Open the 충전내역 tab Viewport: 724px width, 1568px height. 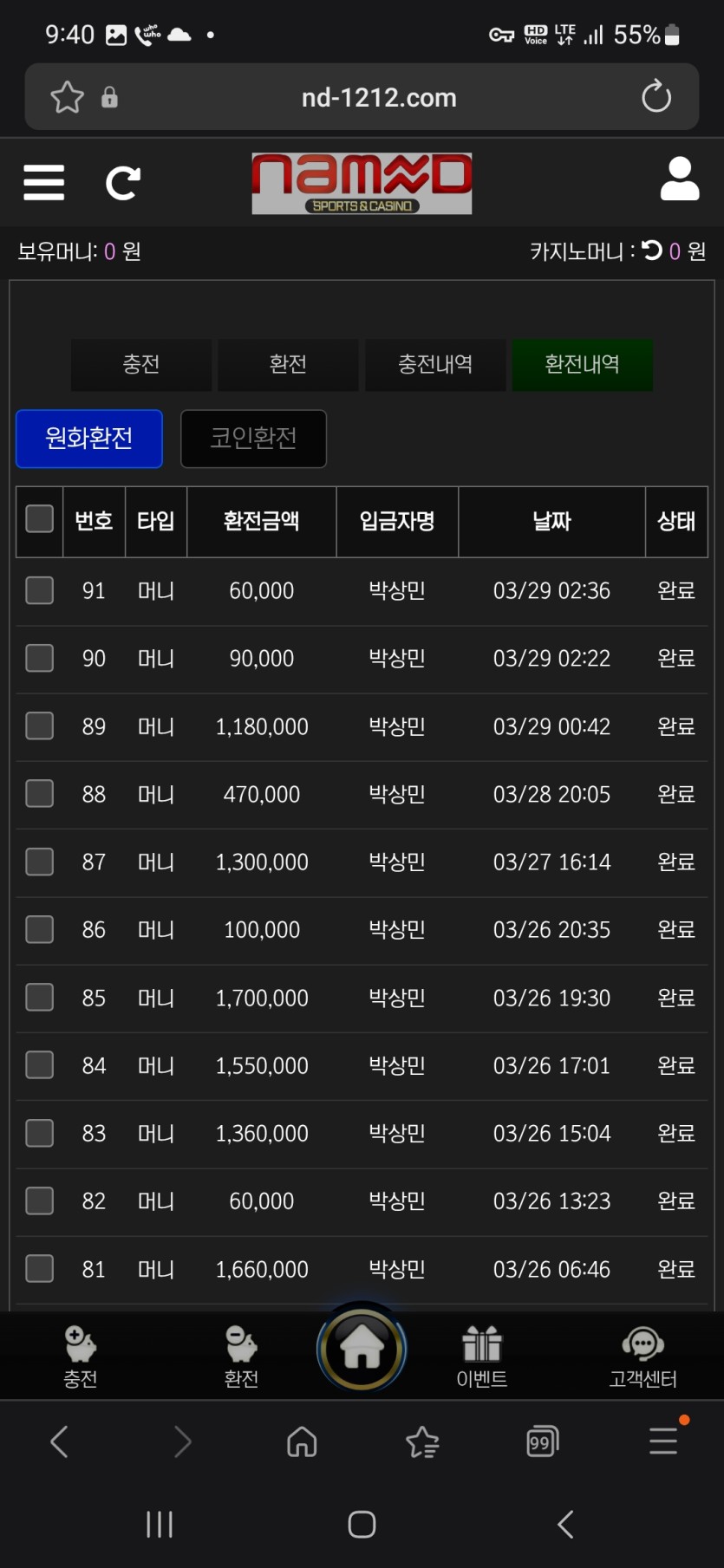435,364
